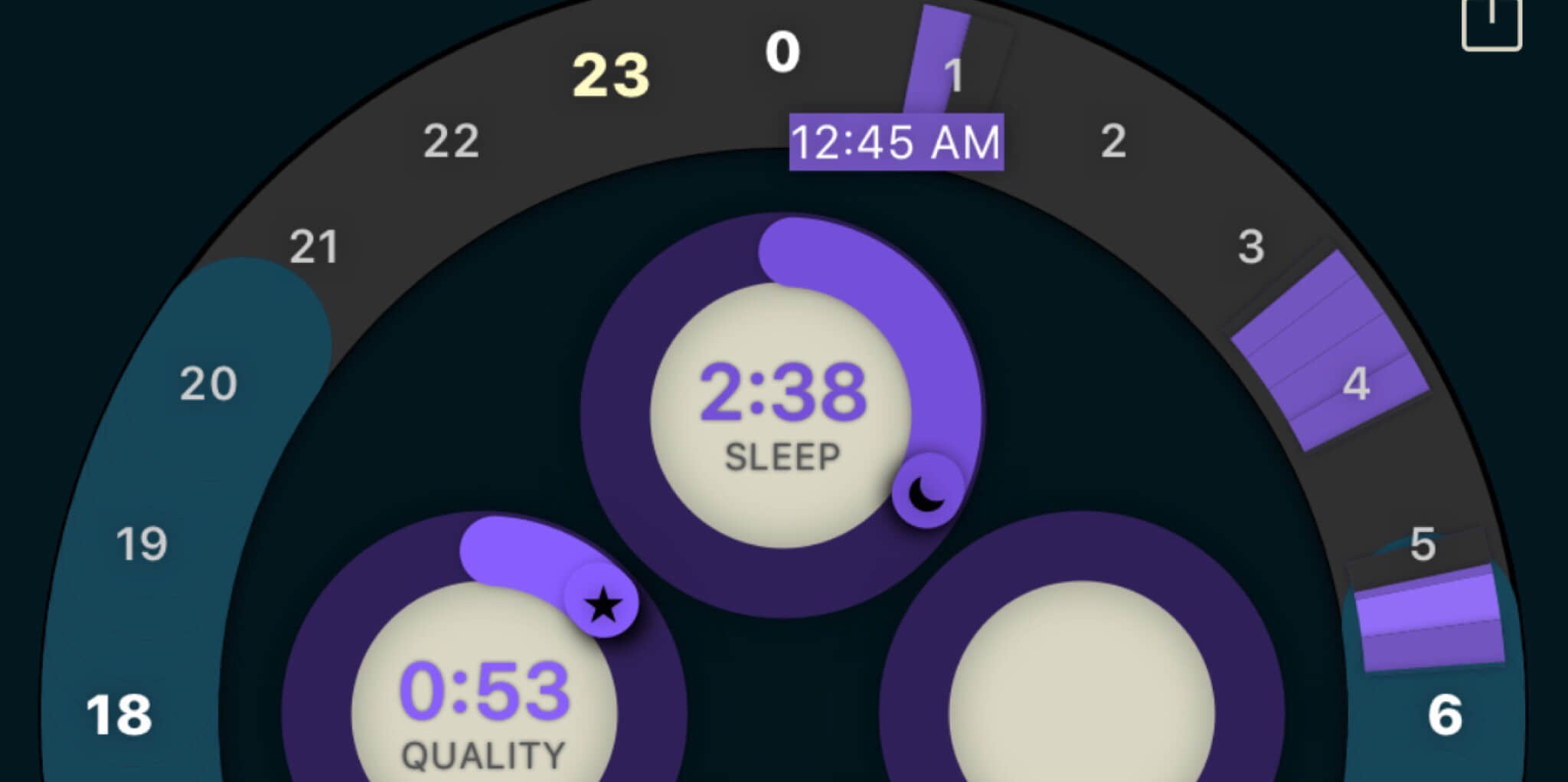This screenshot has width=1568, height=782.
Task: Open the share icon in the corner
Action: tap(1491, 23)
